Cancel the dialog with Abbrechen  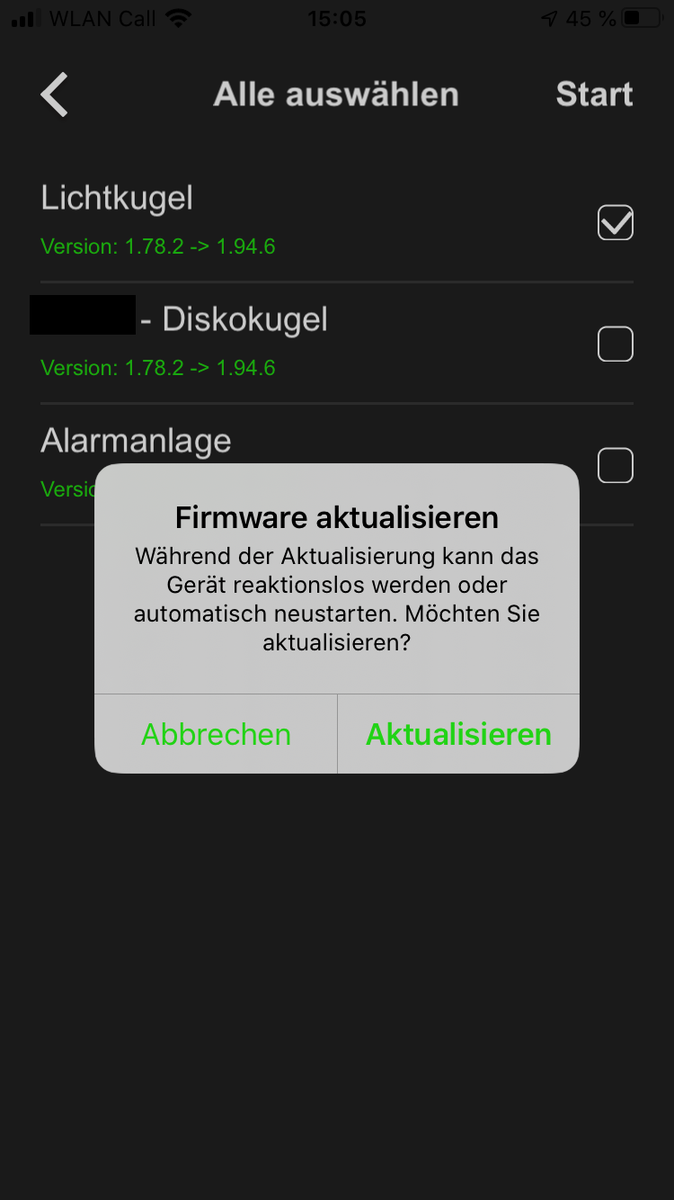tap(216, 734)
